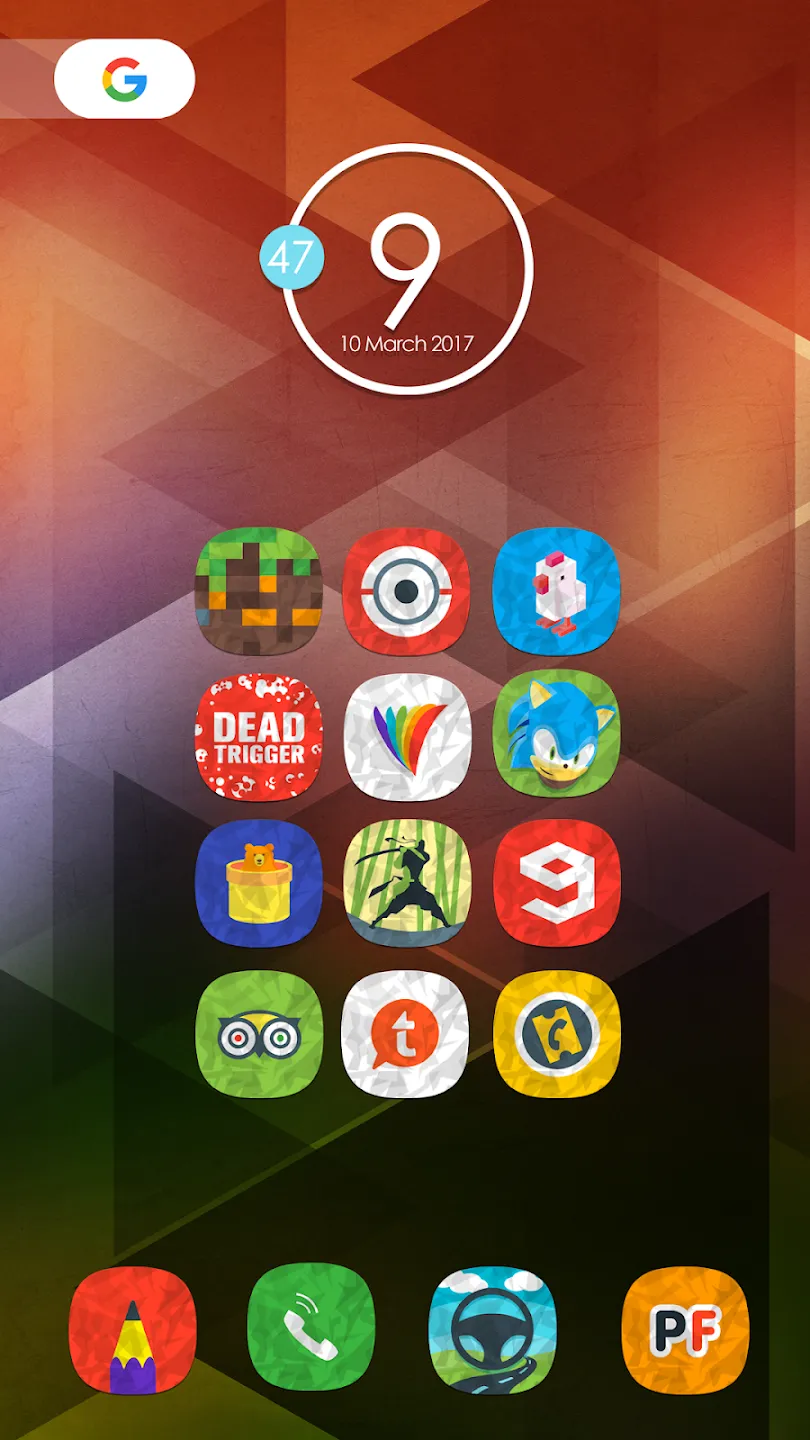
Task: Open the green Phone dialer app
Action: click(311, 1327)
